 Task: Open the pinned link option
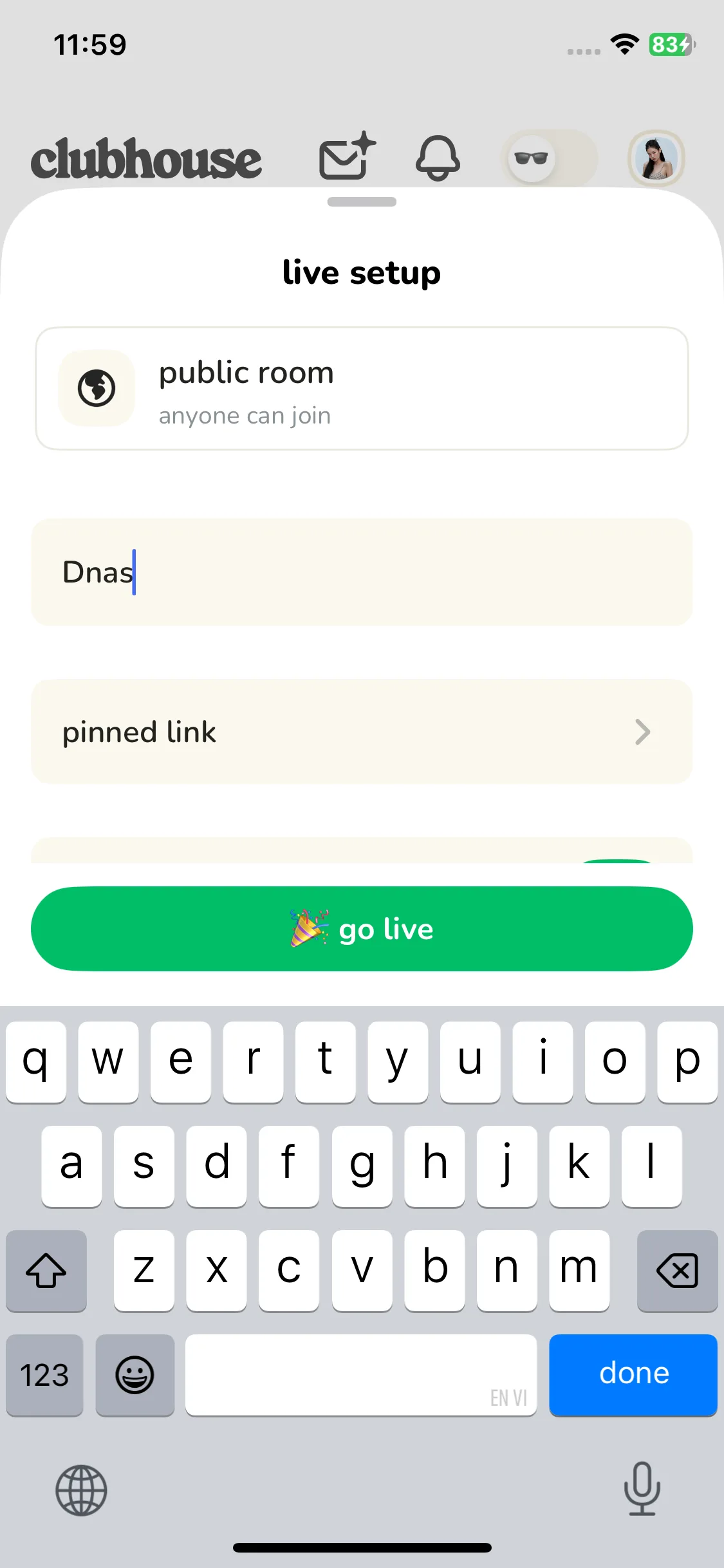(362, 732)
